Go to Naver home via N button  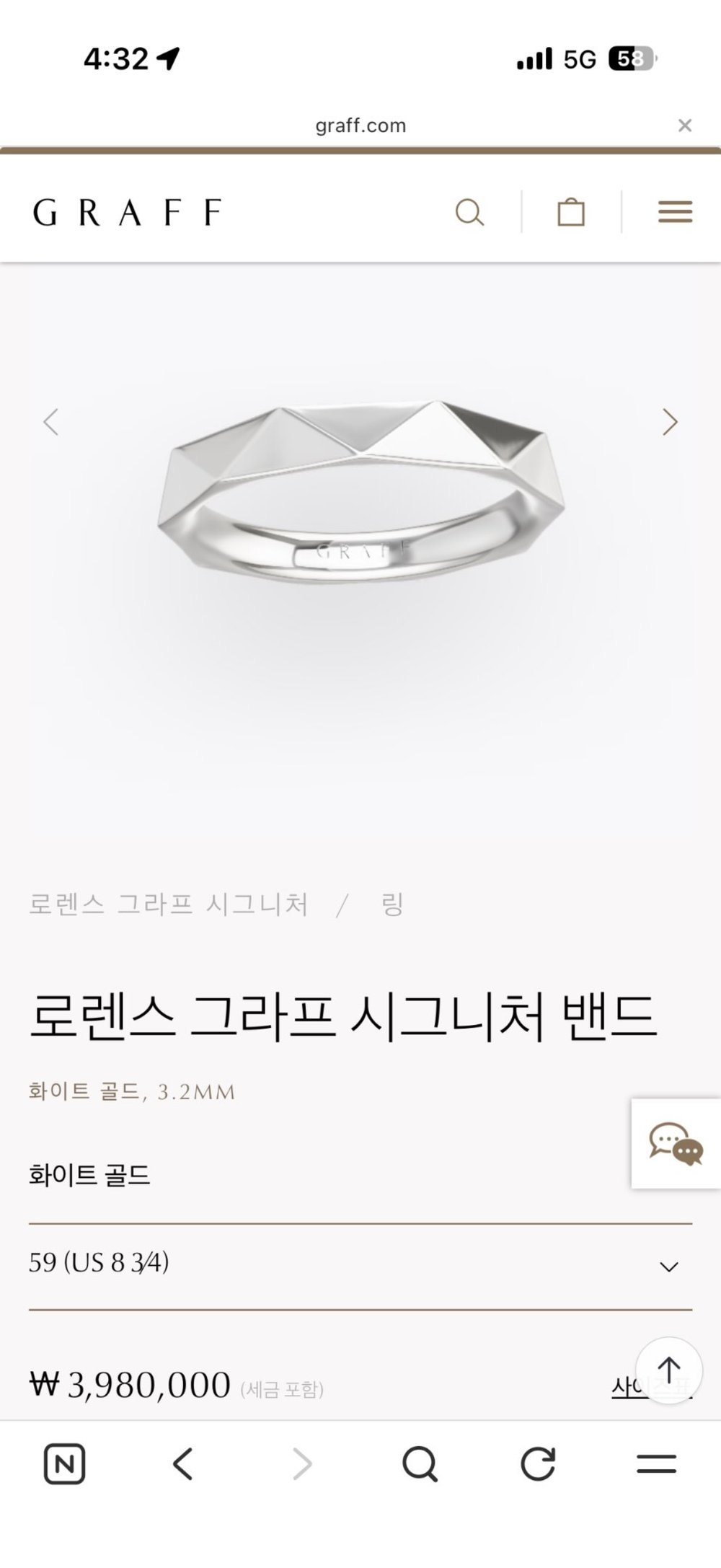65,1463
